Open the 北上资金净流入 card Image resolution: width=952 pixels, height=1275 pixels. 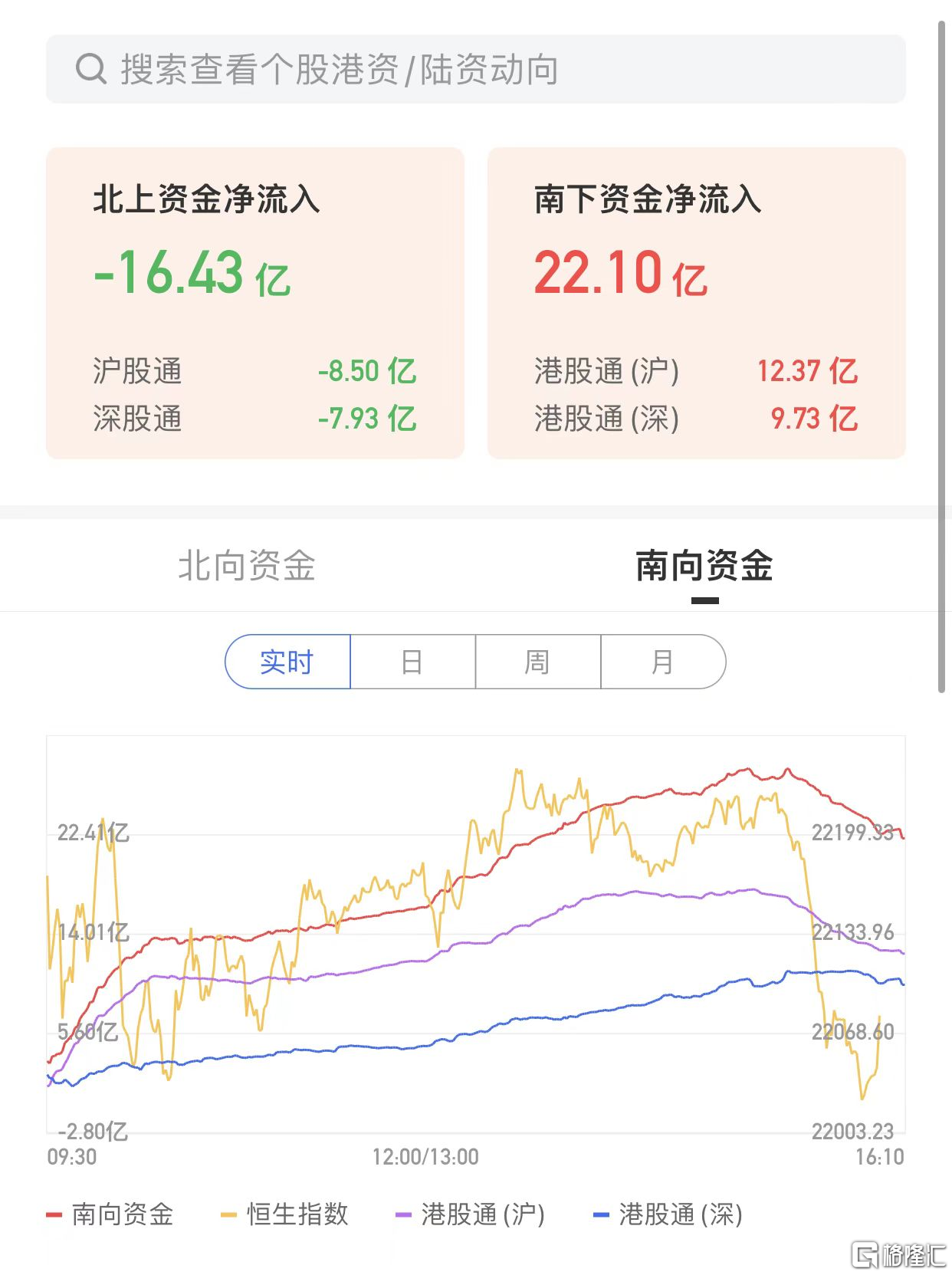pyautogui.click(x=255, y=303)
